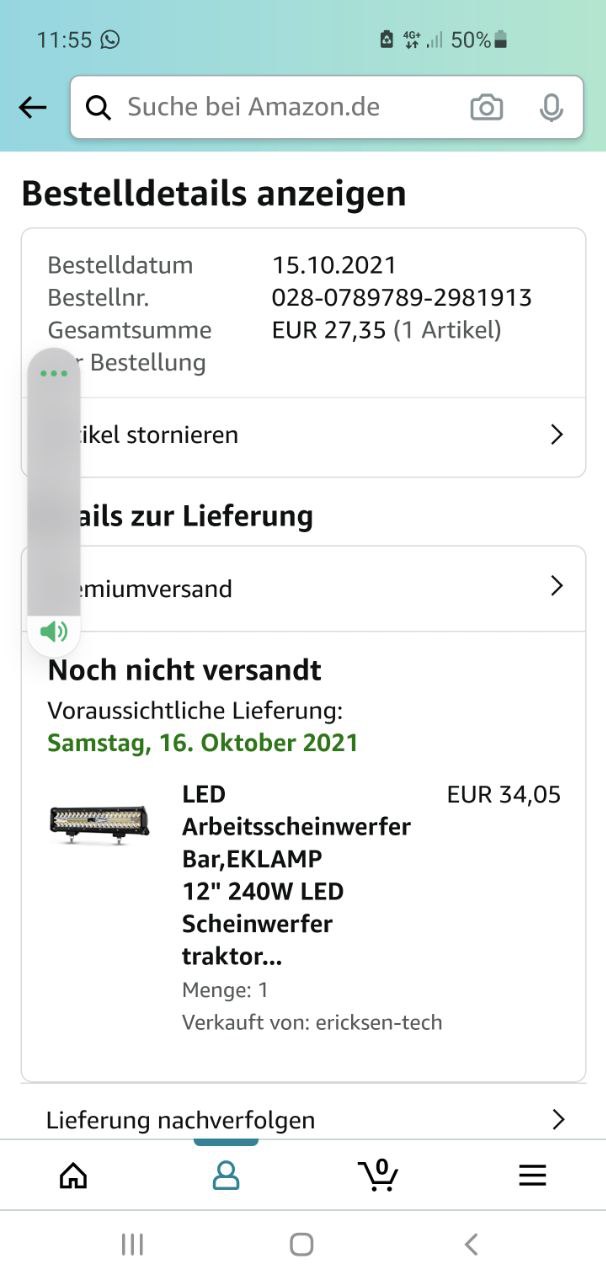606x1280 pixels.
Task: Open the shopping cart tab
Action: point(378,1175)
